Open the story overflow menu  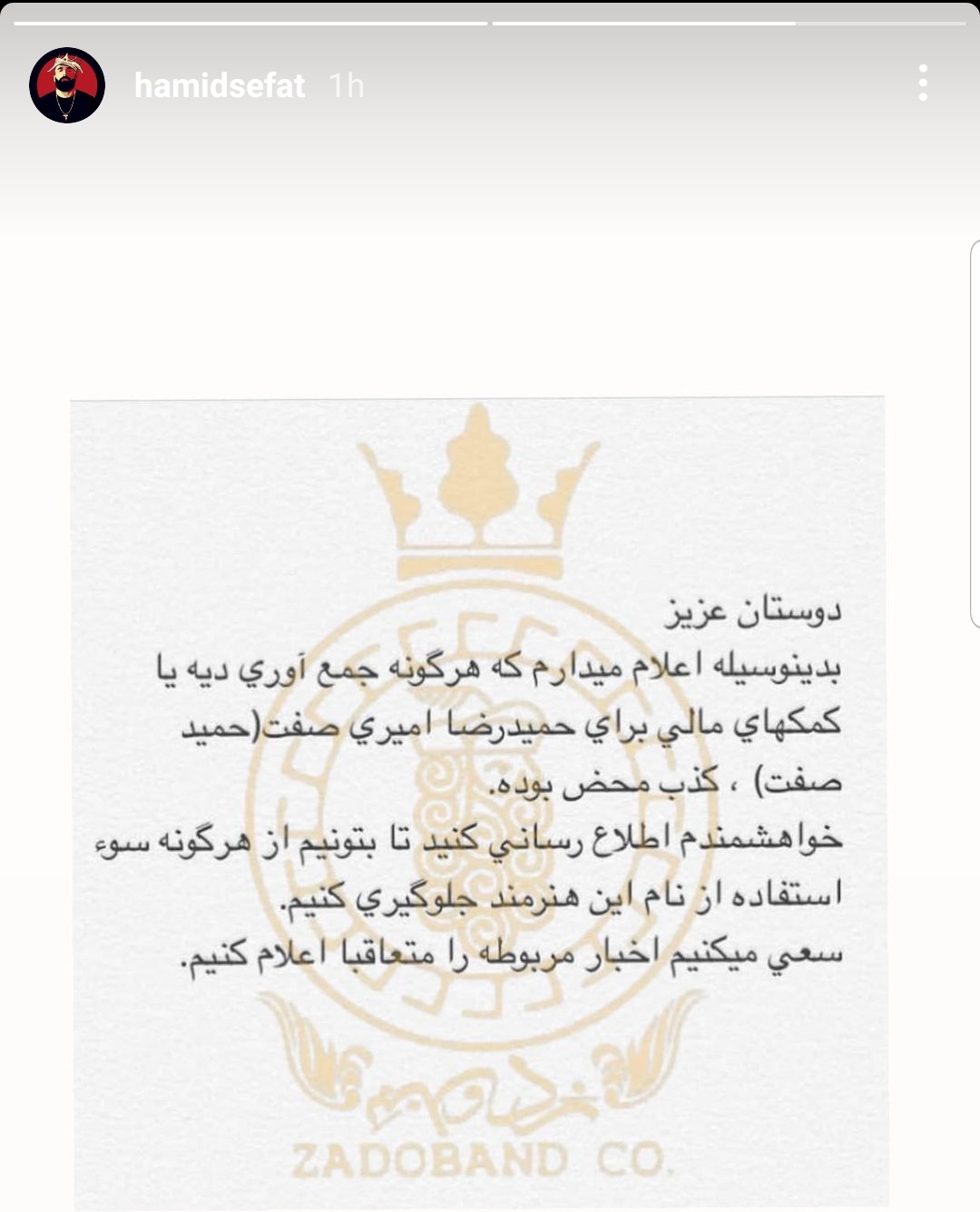922,83
